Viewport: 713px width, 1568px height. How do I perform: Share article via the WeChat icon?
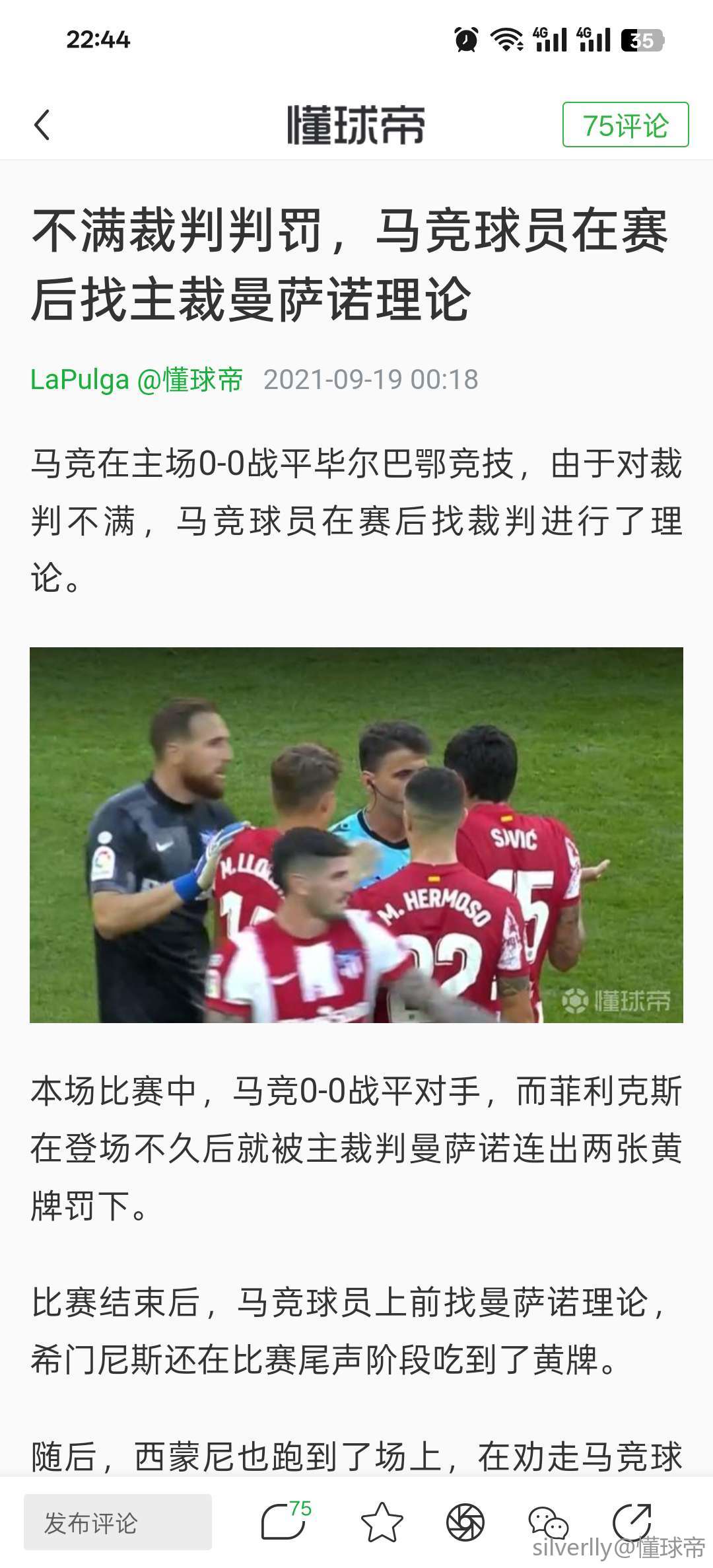point(548,1522)
